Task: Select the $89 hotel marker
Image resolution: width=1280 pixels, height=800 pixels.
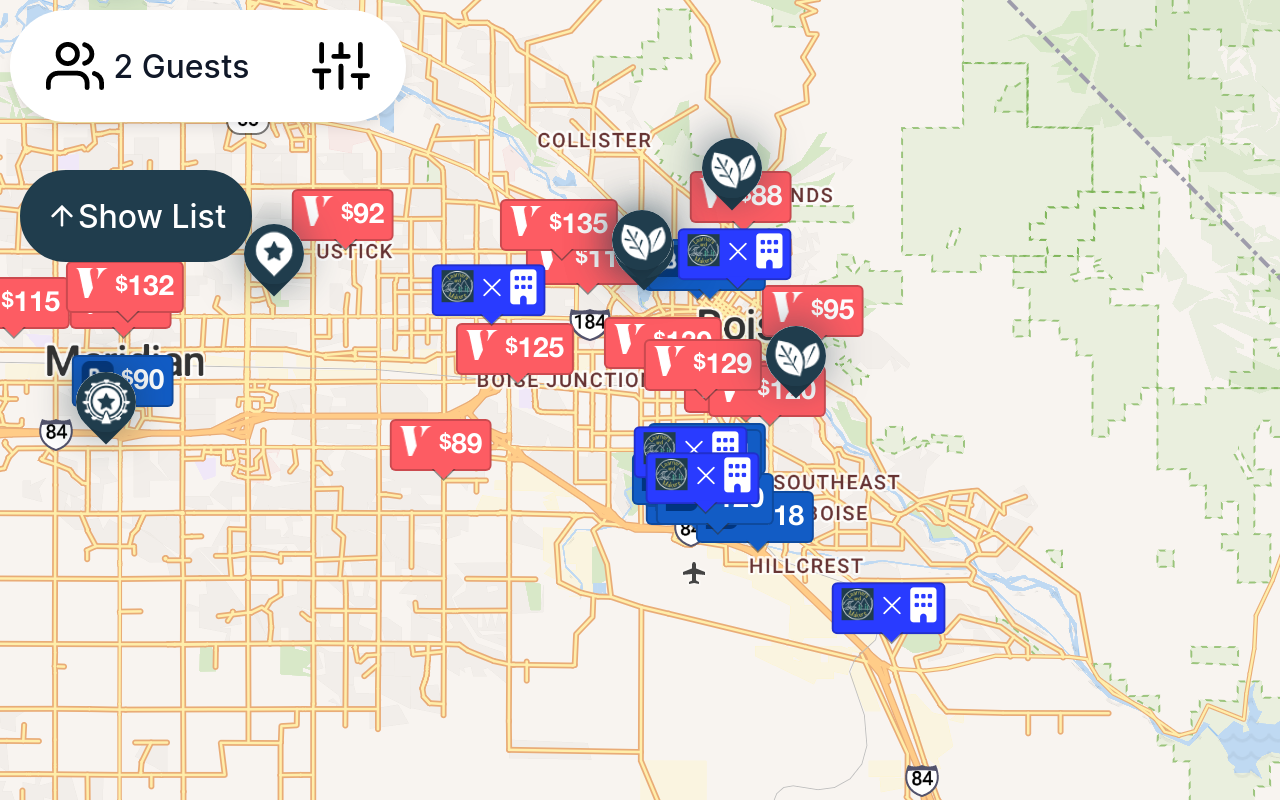Action: pos(441,444)
